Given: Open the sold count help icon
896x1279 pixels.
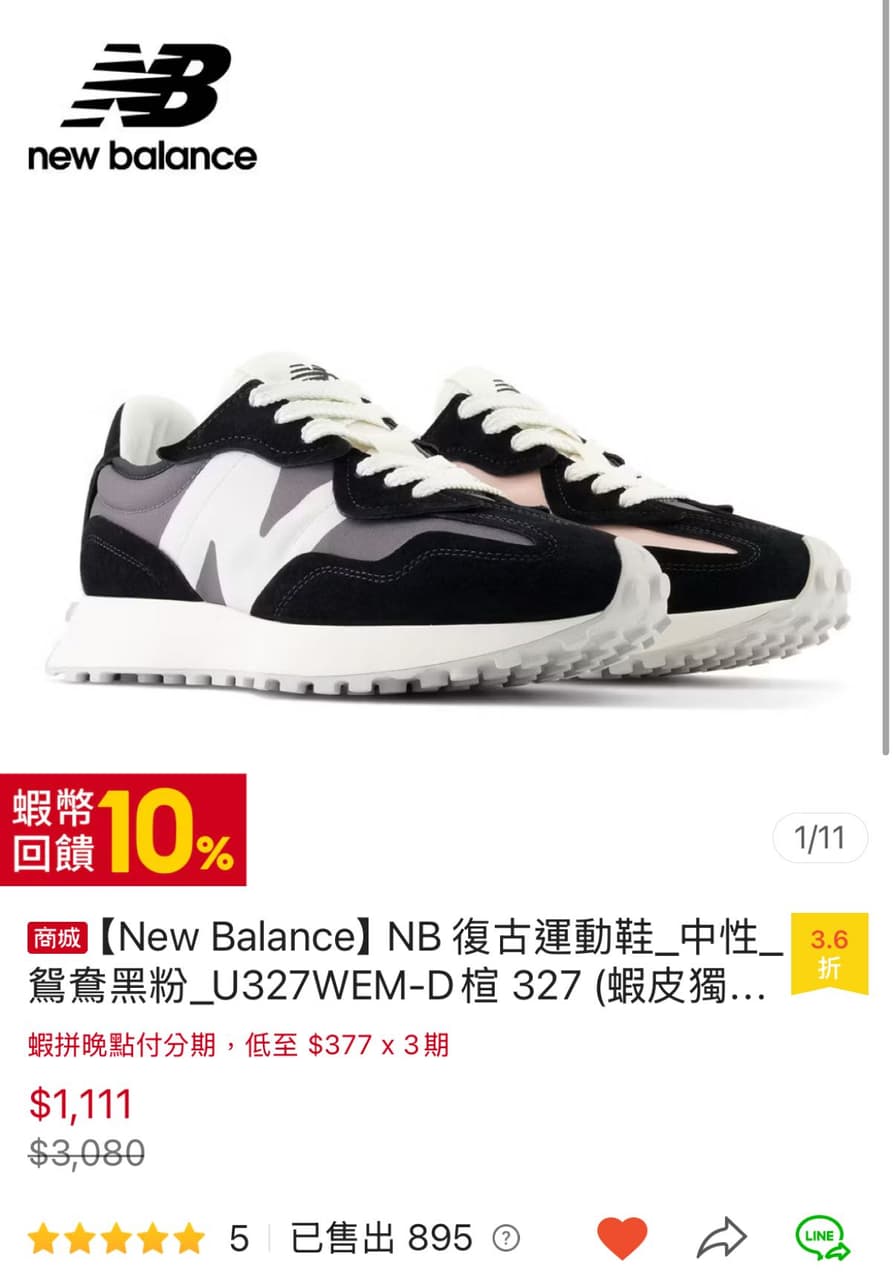Looking at the screenshot, I should click(x=506, y=1240).
